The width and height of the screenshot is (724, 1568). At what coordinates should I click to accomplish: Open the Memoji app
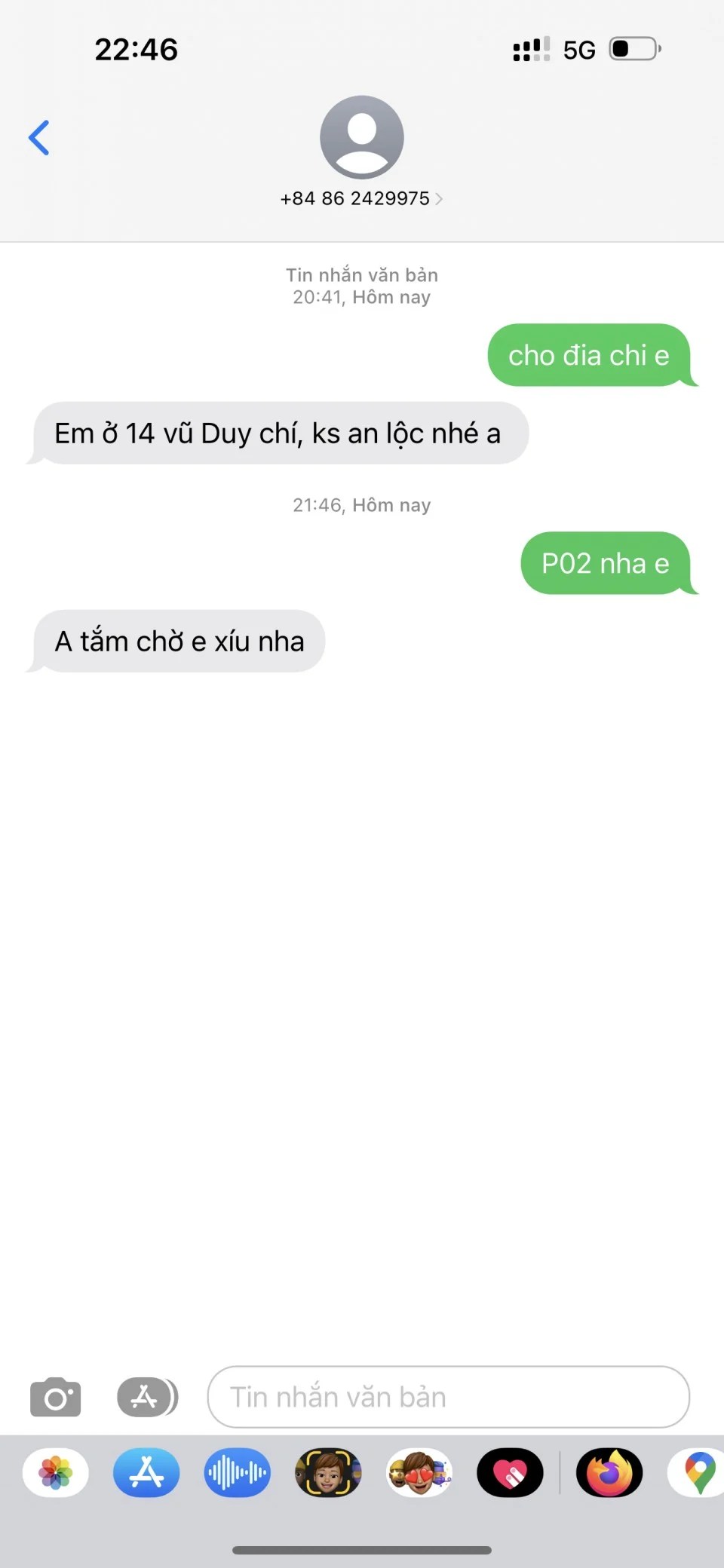tap(328, 1472)
